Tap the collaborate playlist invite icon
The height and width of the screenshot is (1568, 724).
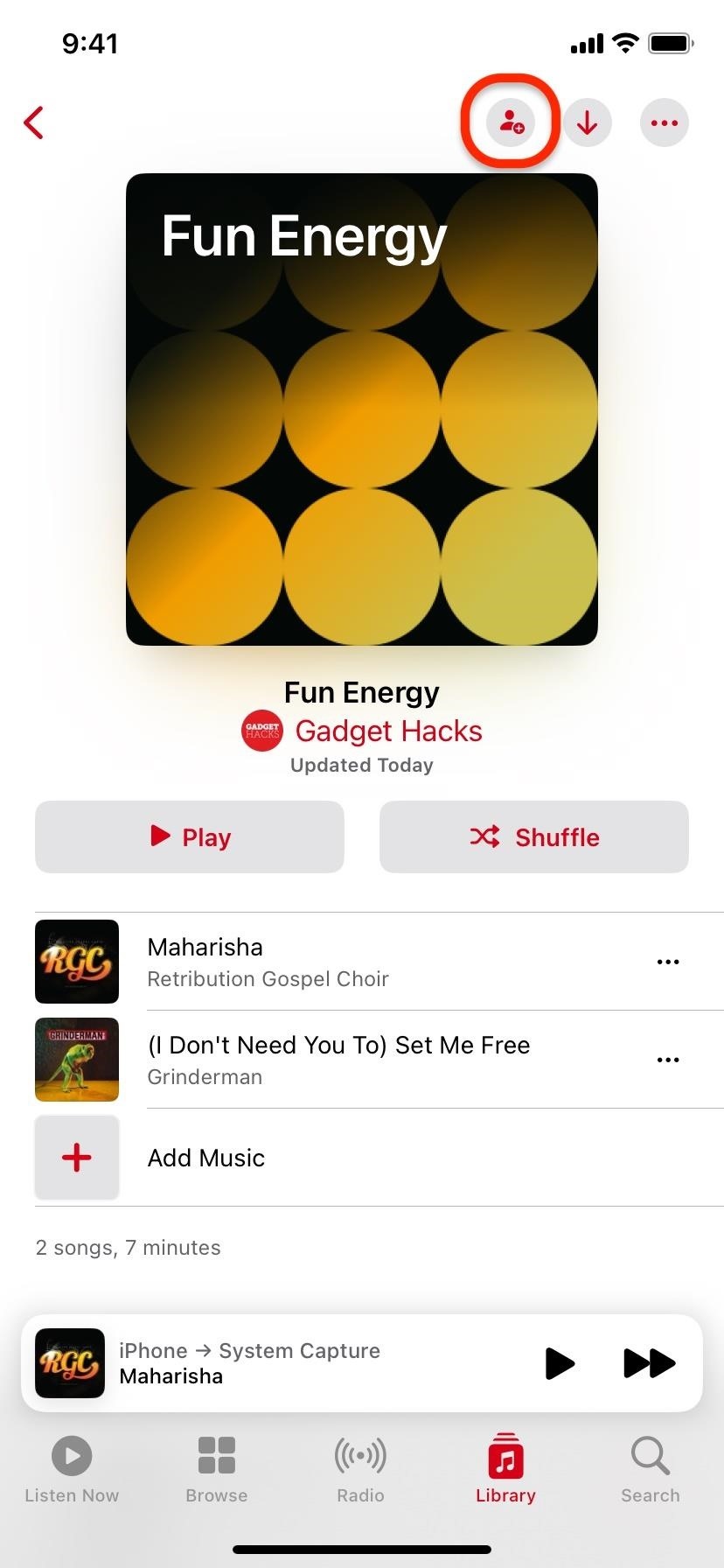tap(510, 122)
